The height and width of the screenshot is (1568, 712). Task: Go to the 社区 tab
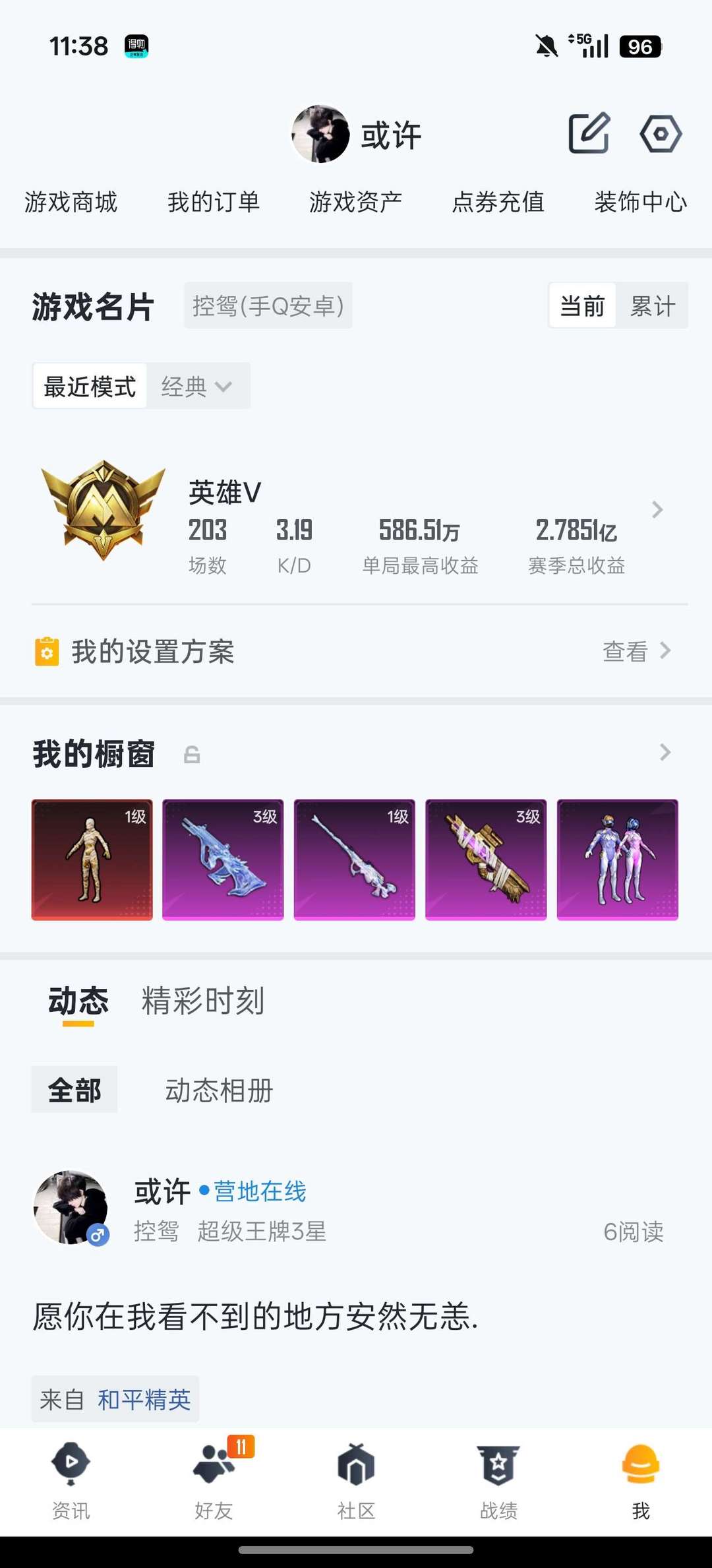click(356, 1478)
